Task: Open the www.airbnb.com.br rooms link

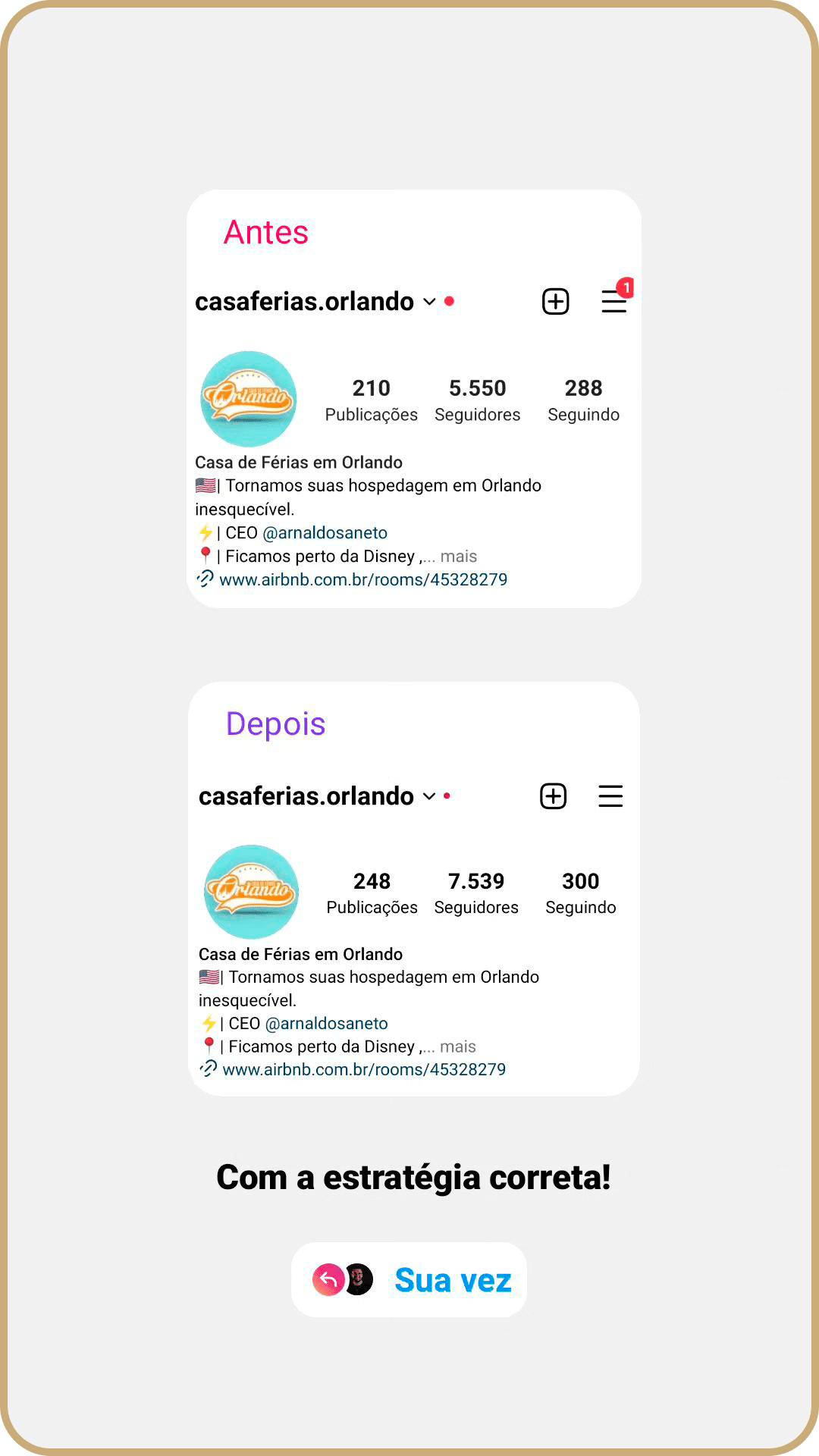Action: pos(362,579)
